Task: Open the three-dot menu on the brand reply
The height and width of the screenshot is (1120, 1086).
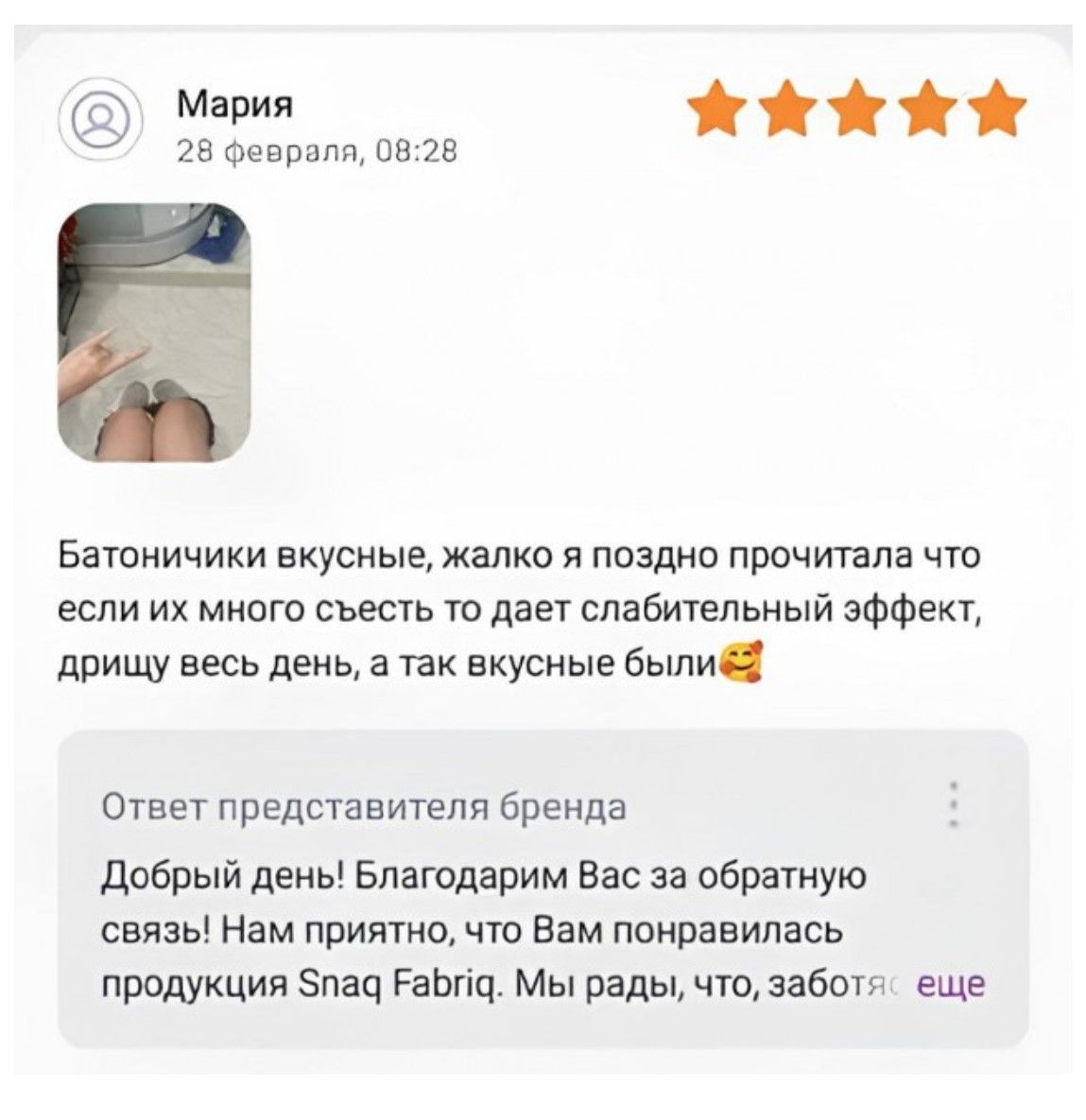Action: [956, 806]
